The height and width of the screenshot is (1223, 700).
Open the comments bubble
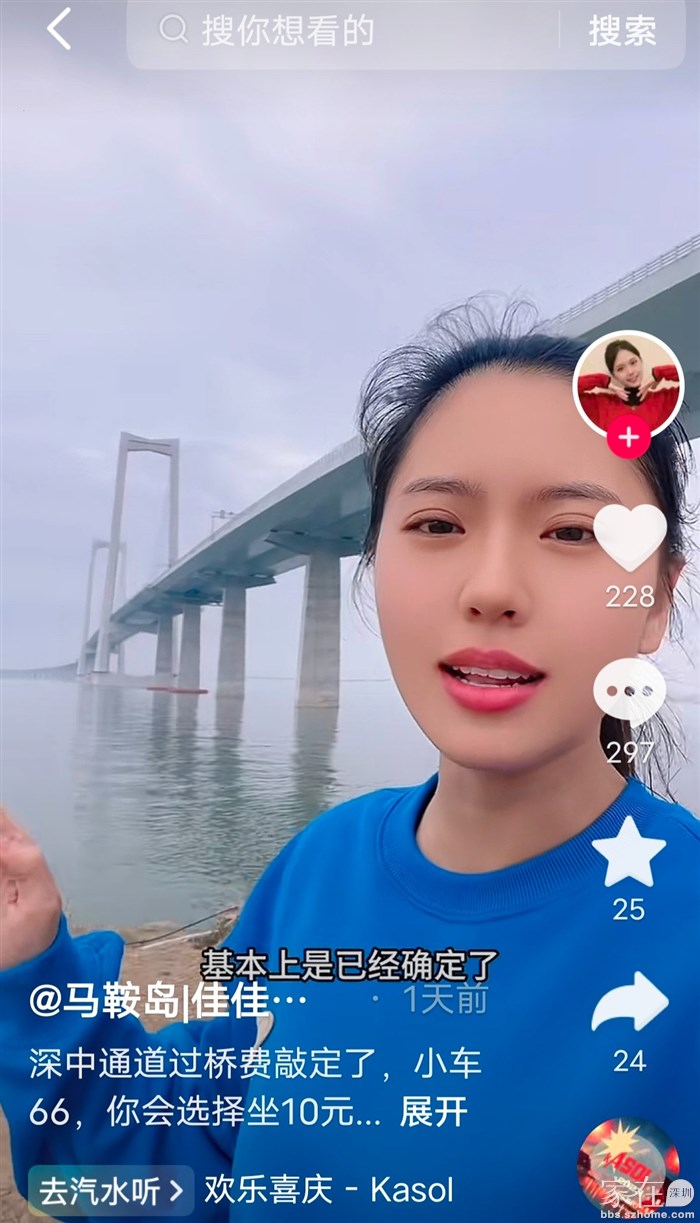click(x=630, y=692)
